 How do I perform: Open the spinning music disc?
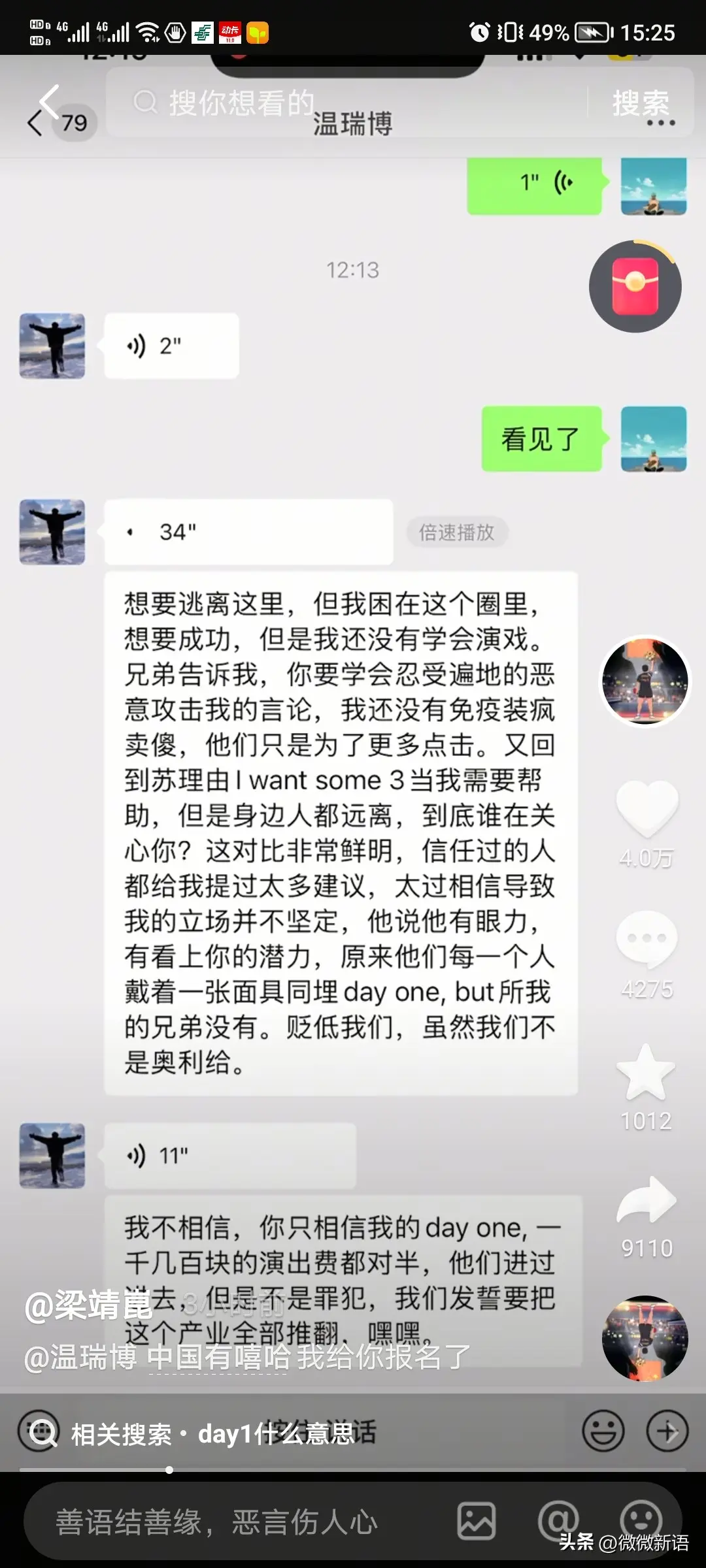[645, 1338]
